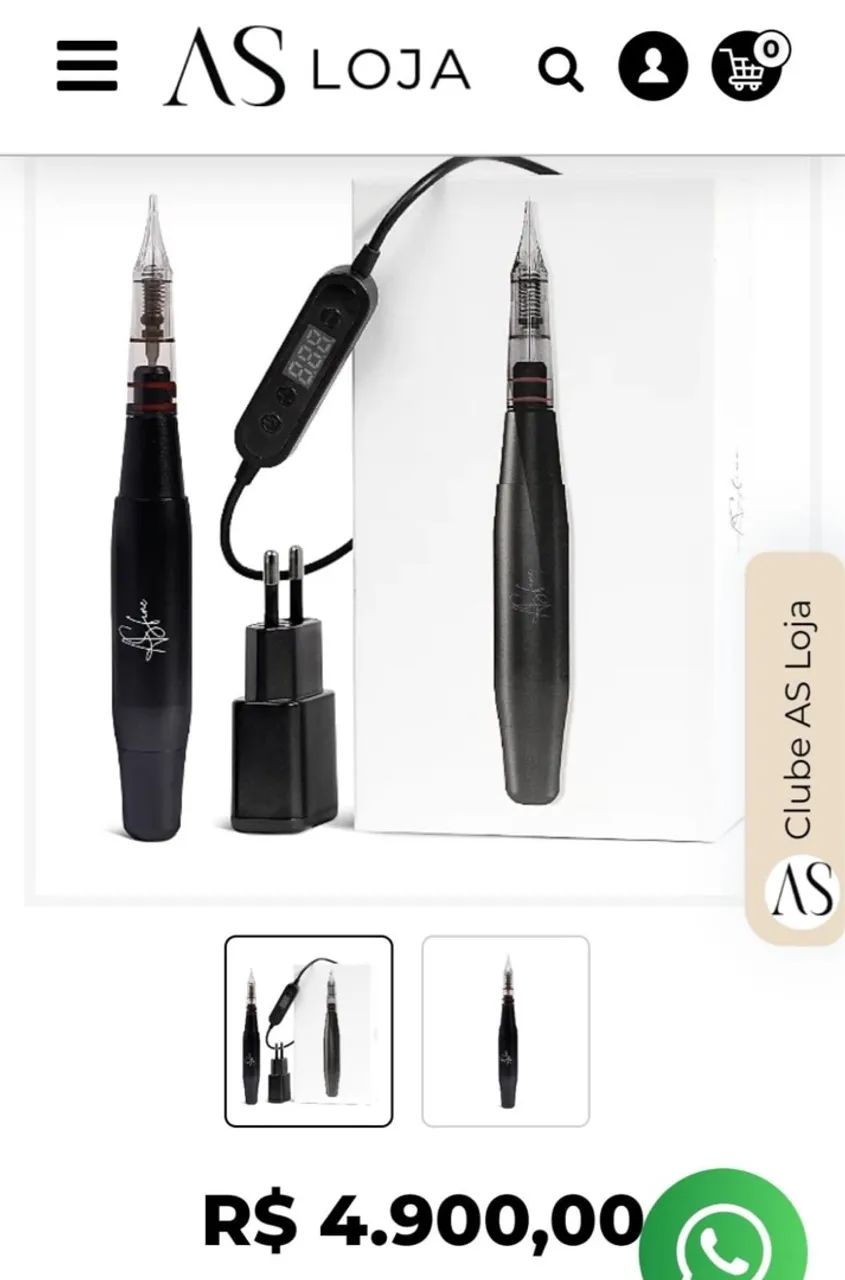
Task: Open the search magnifier
Action: pyautogui.click(x=561, y=69)
